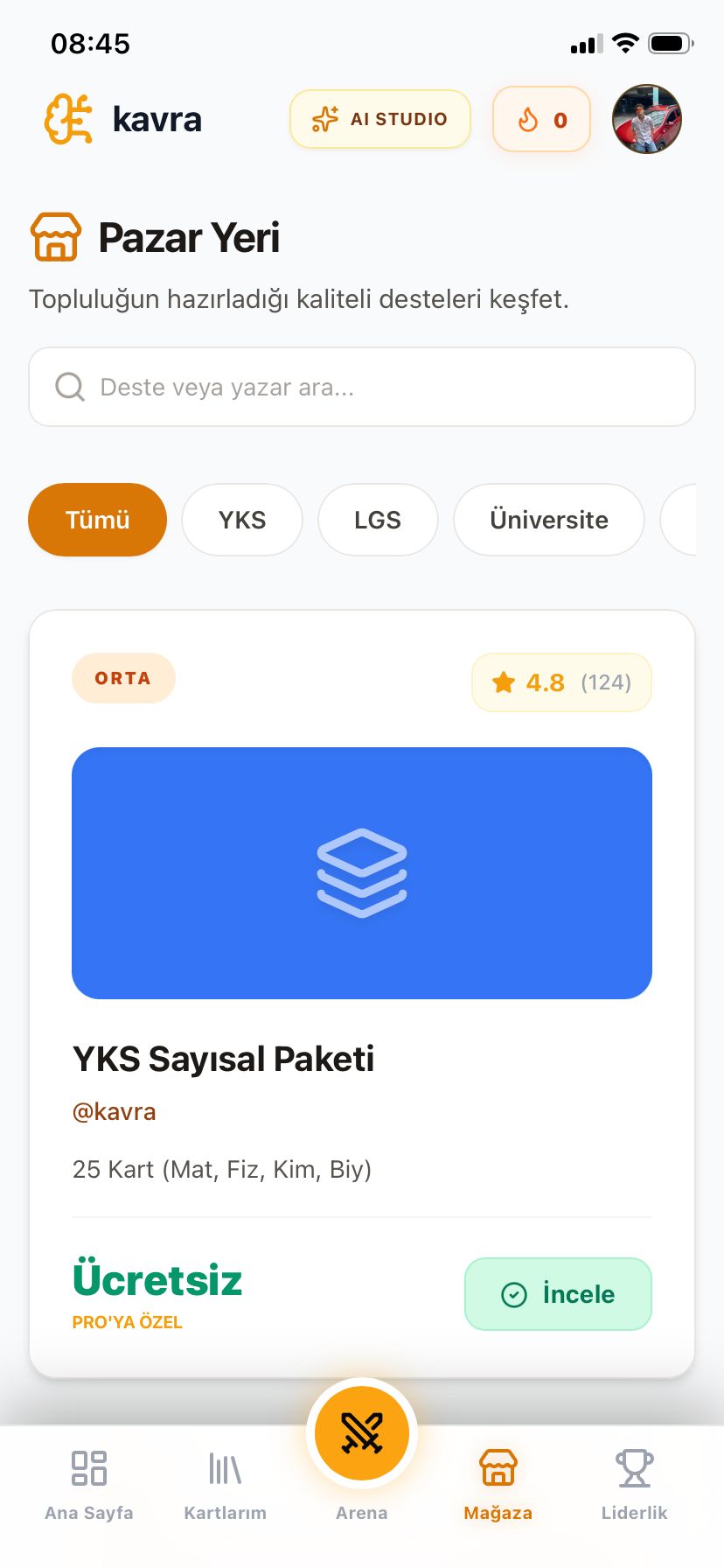This screenshot has width=724, height=1568.
Task: Open the YKS Sayısal Paketi deck card
Action: (362, 873)
